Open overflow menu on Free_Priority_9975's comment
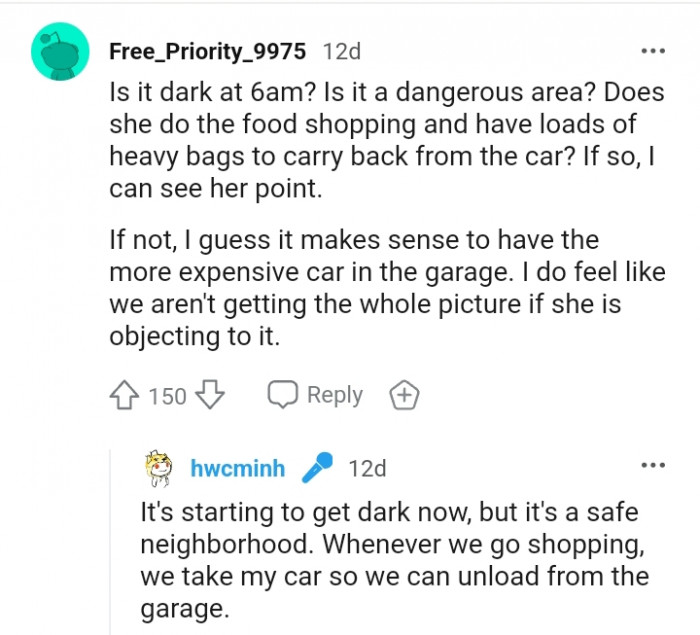The width and height of the screenshot is (700, 635). [653, 50]
